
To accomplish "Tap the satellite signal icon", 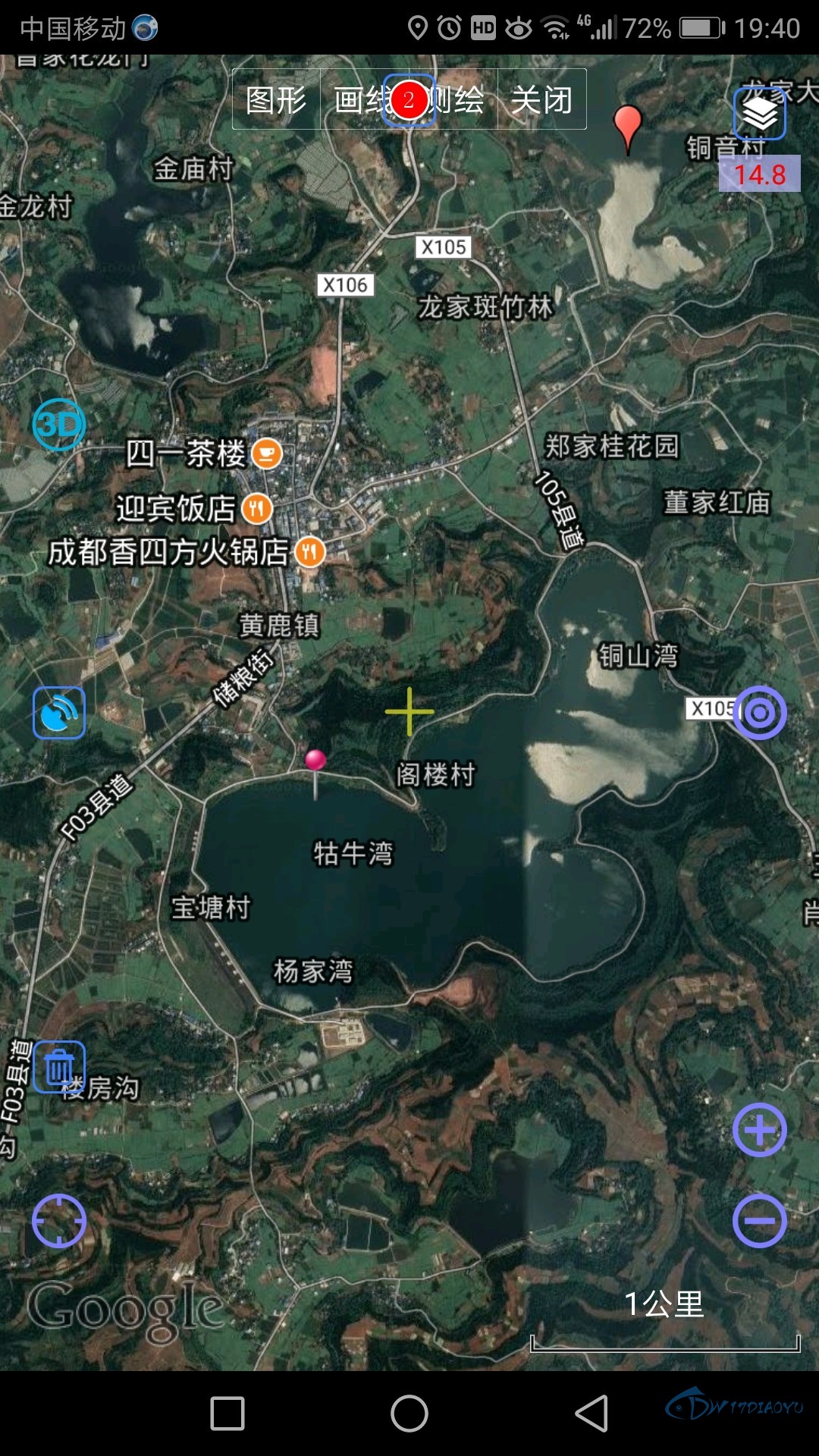I will coord(58,713).
